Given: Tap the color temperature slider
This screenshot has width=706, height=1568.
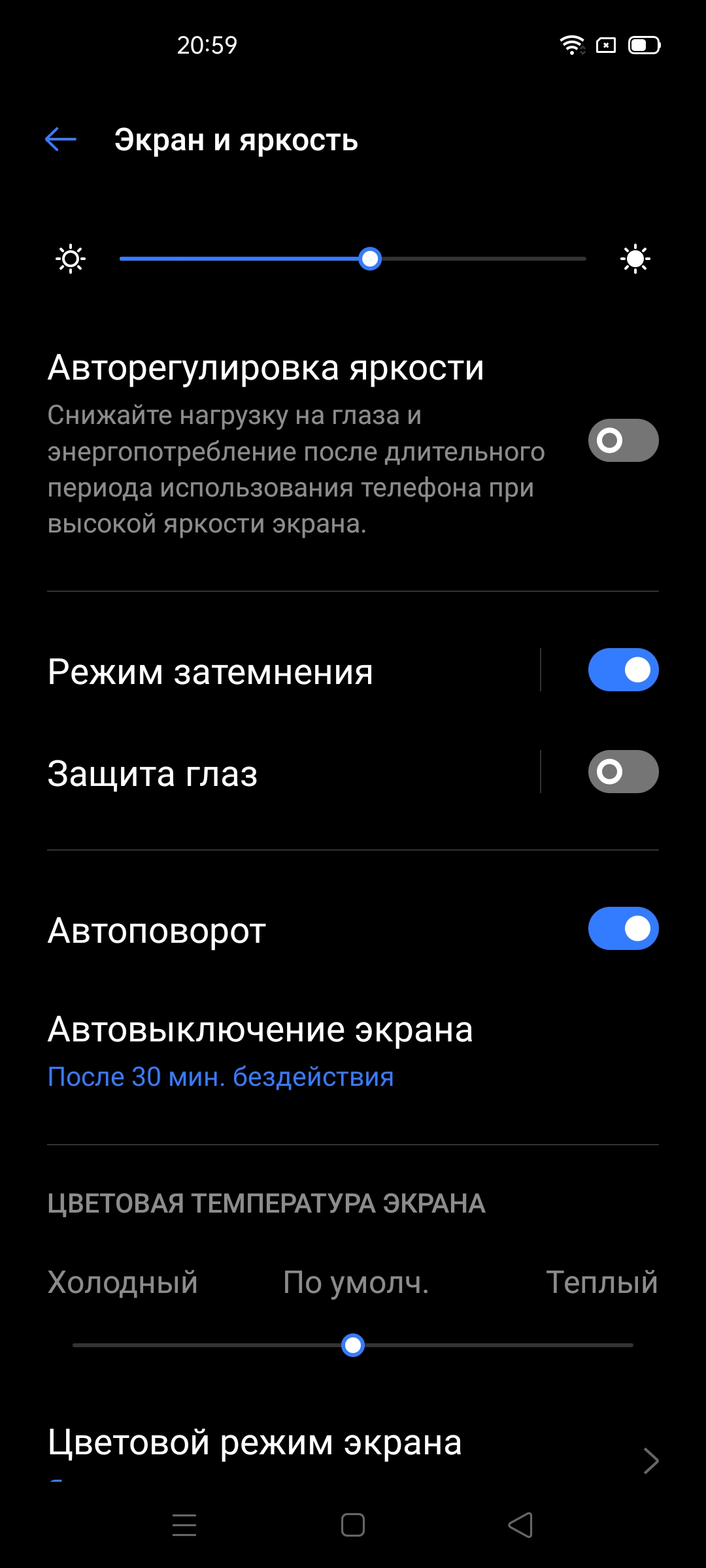Looking at the screenshot, I should coord(353,1345).
